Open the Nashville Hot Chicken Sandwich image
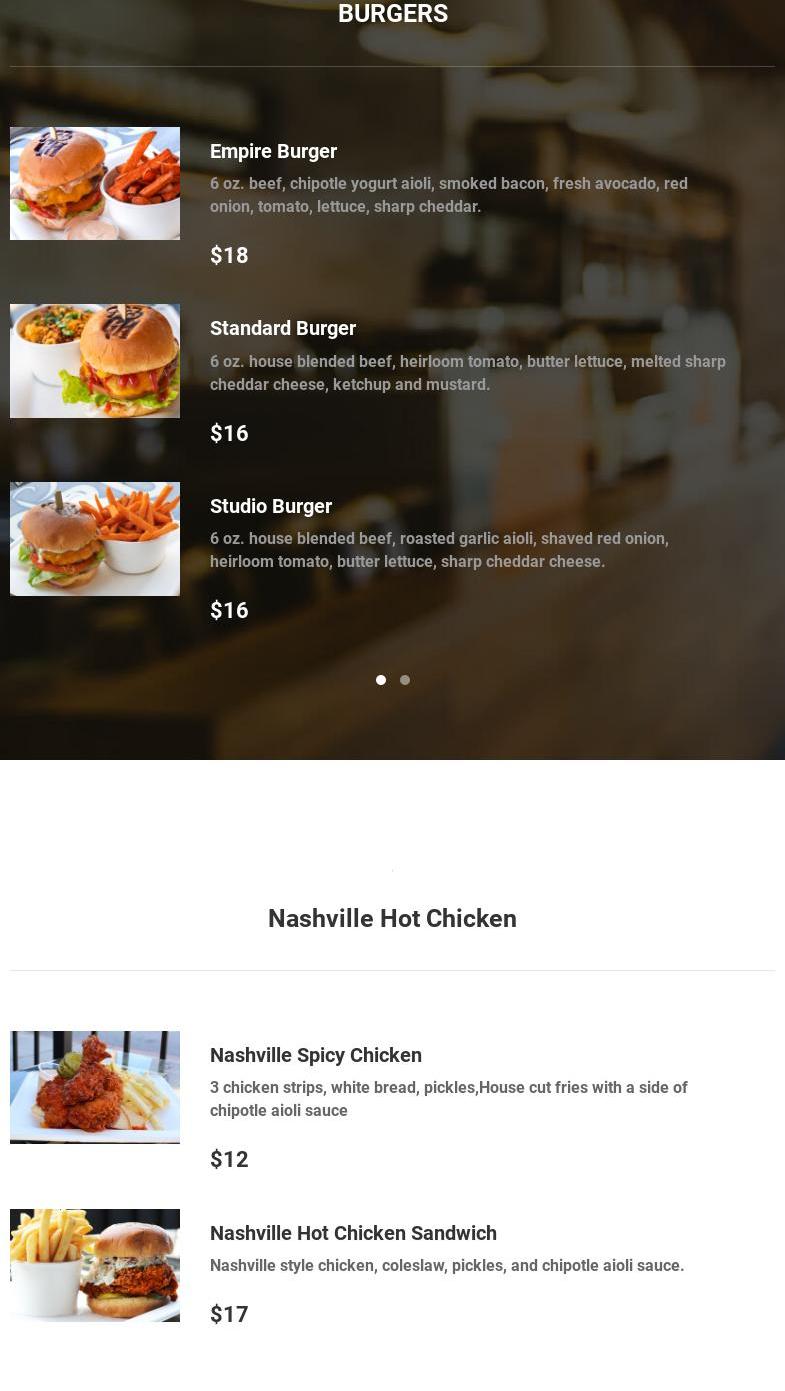 click(95, 1265)
